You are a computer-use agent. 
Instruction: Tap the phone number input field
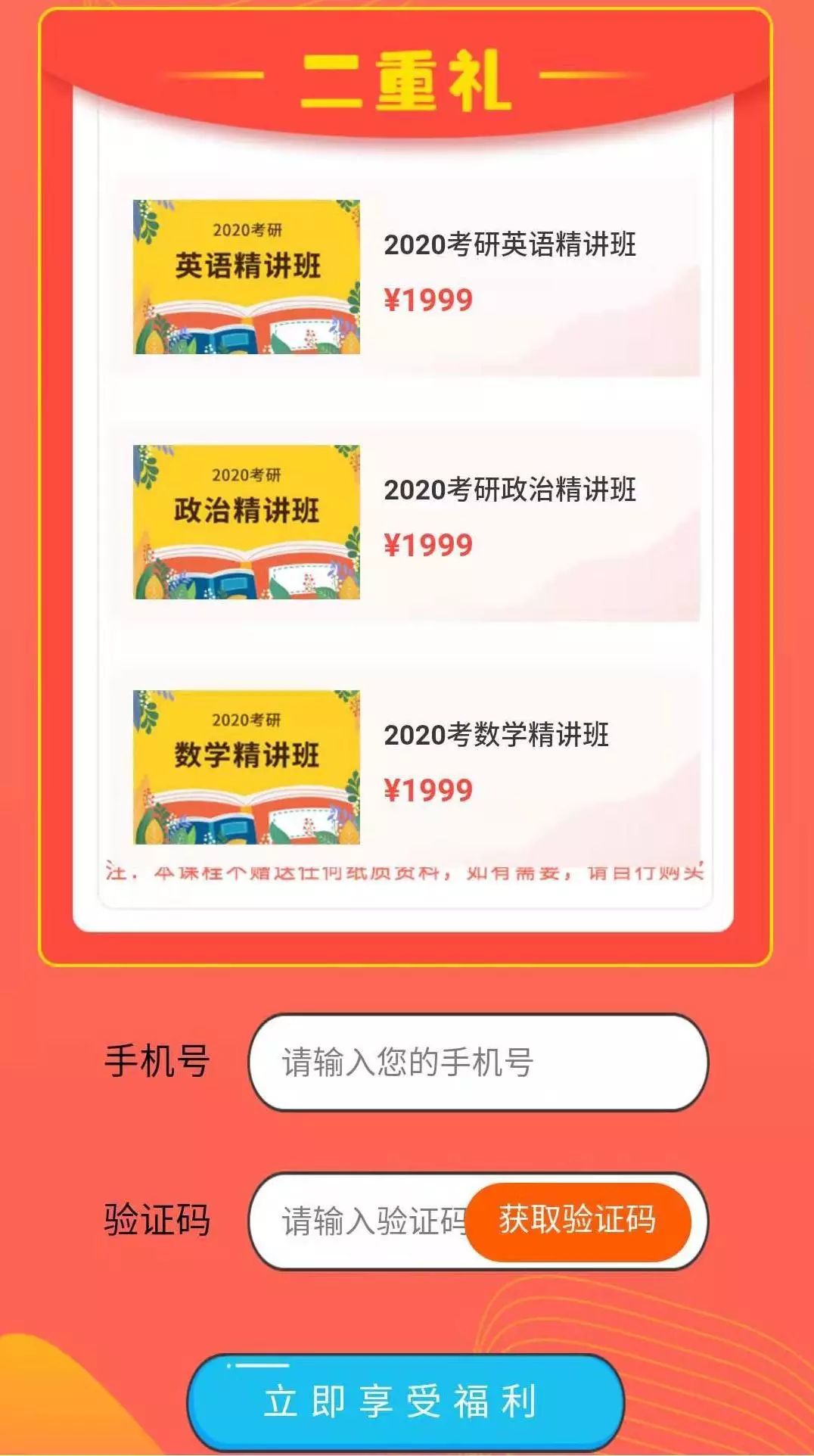pyautogui.click(x=478, y=1062)
